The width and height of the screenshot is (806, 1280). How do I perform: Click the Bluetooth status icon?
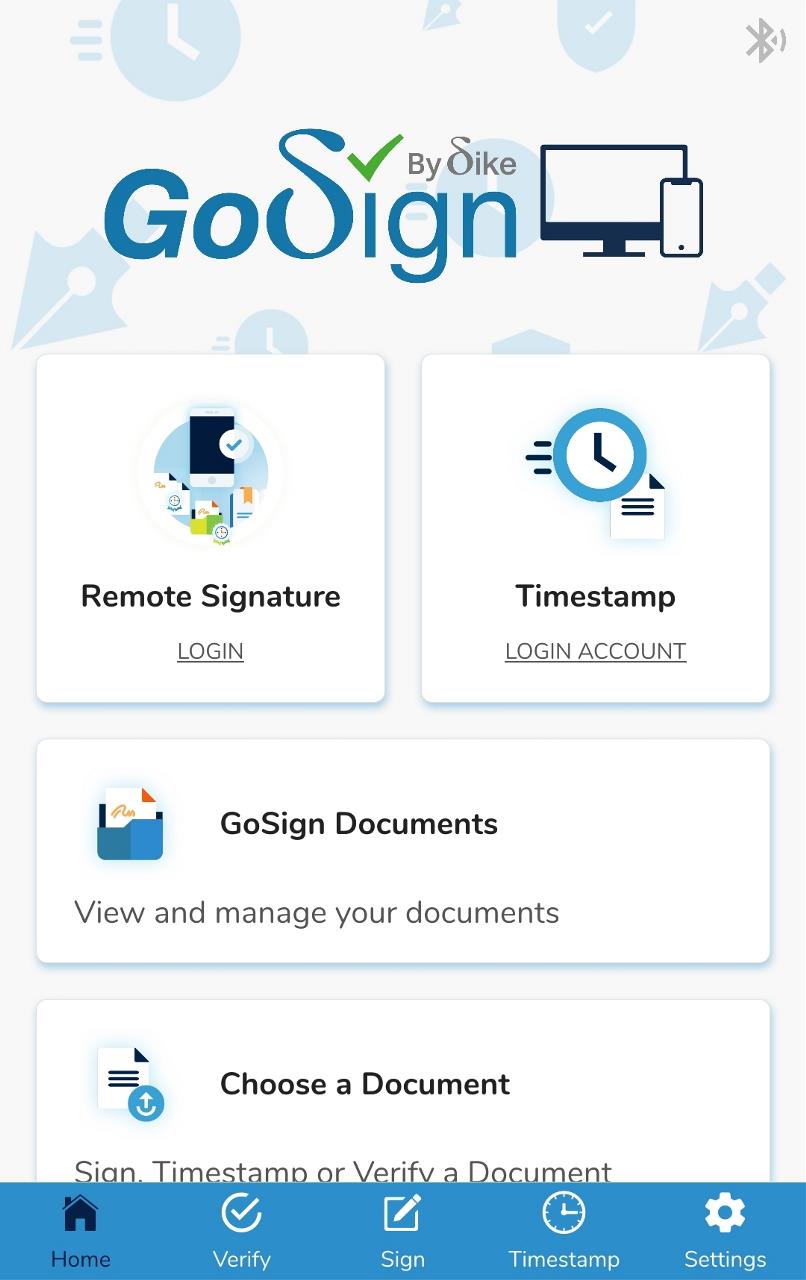[763, 42]
